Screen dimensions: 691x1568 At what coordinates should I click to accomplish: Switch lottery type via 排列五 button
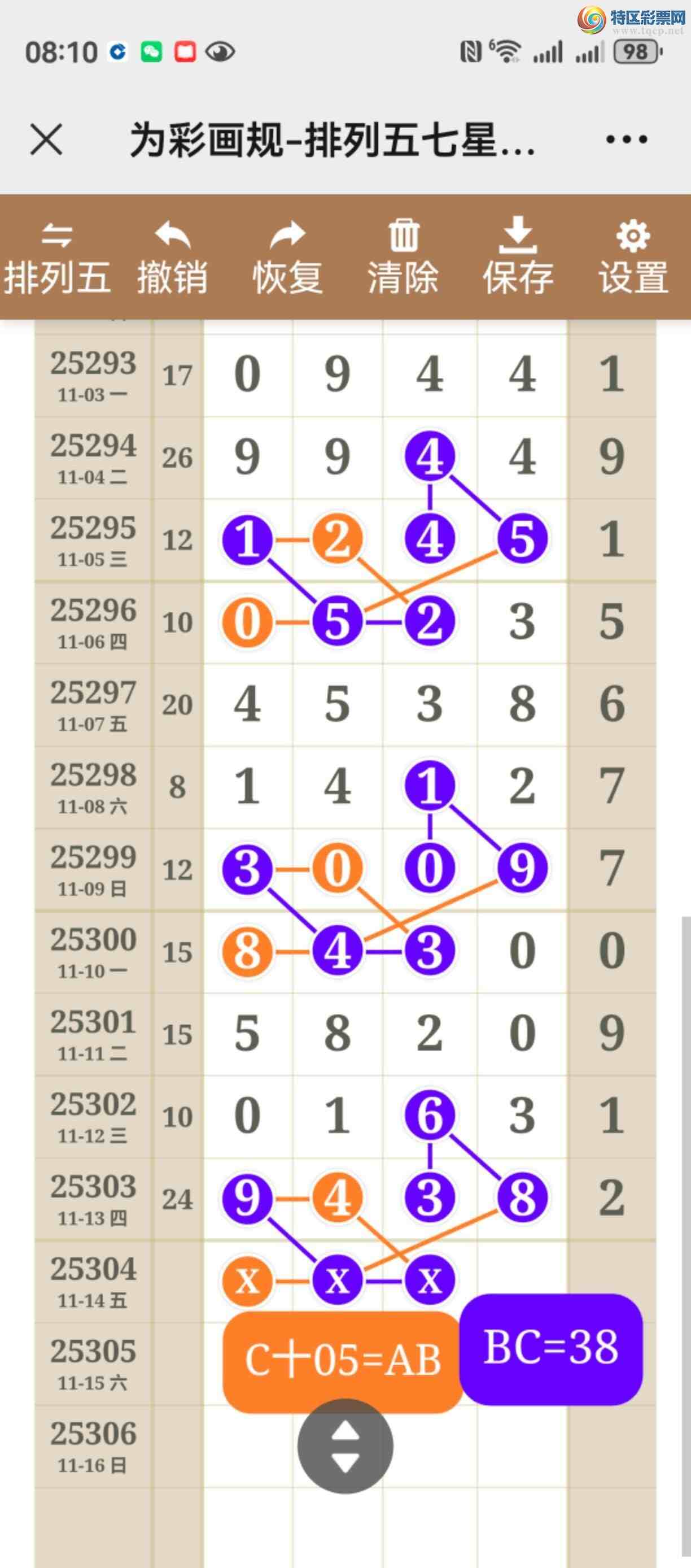click(57, 258)
